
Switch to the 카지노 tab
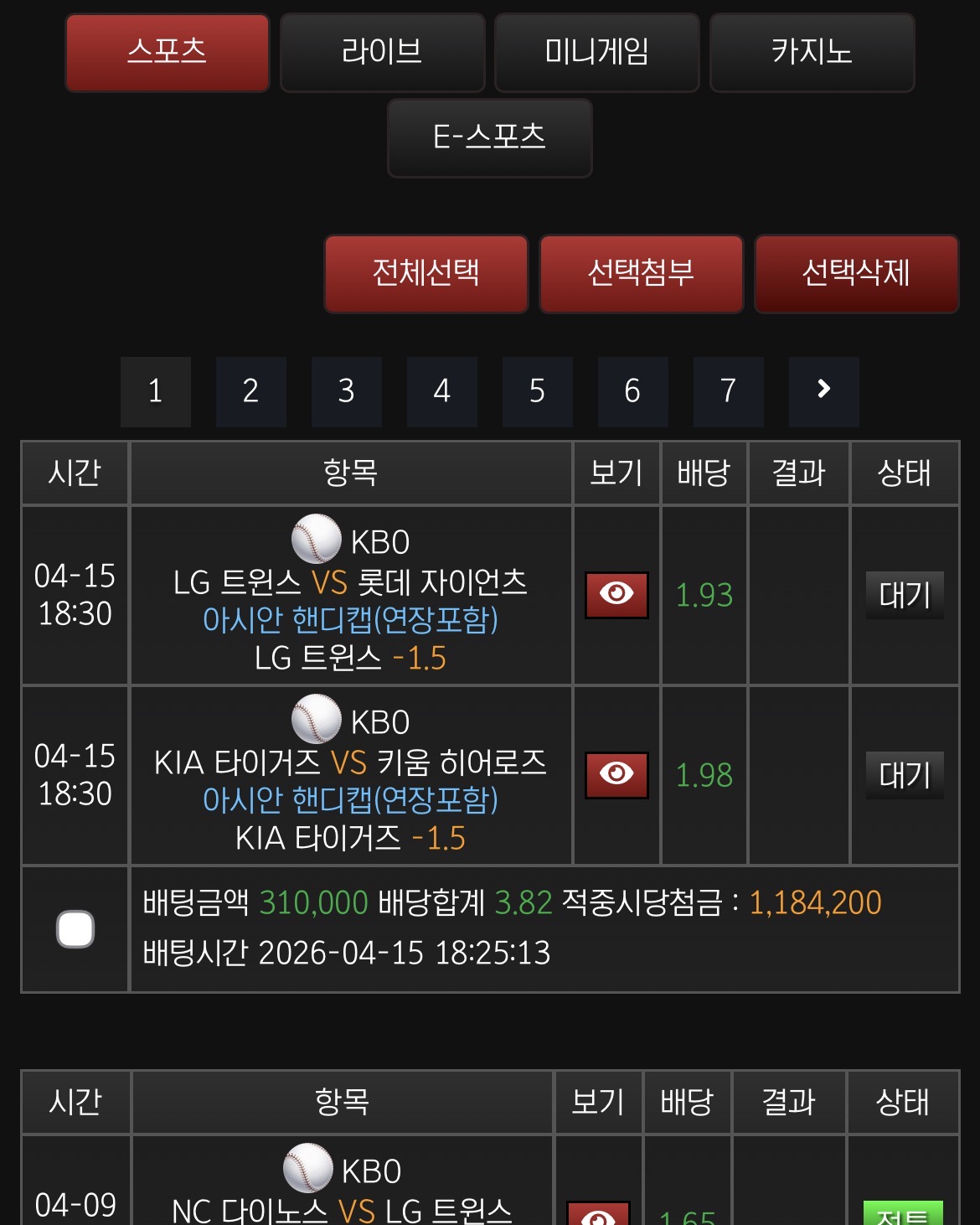[811, 53]
